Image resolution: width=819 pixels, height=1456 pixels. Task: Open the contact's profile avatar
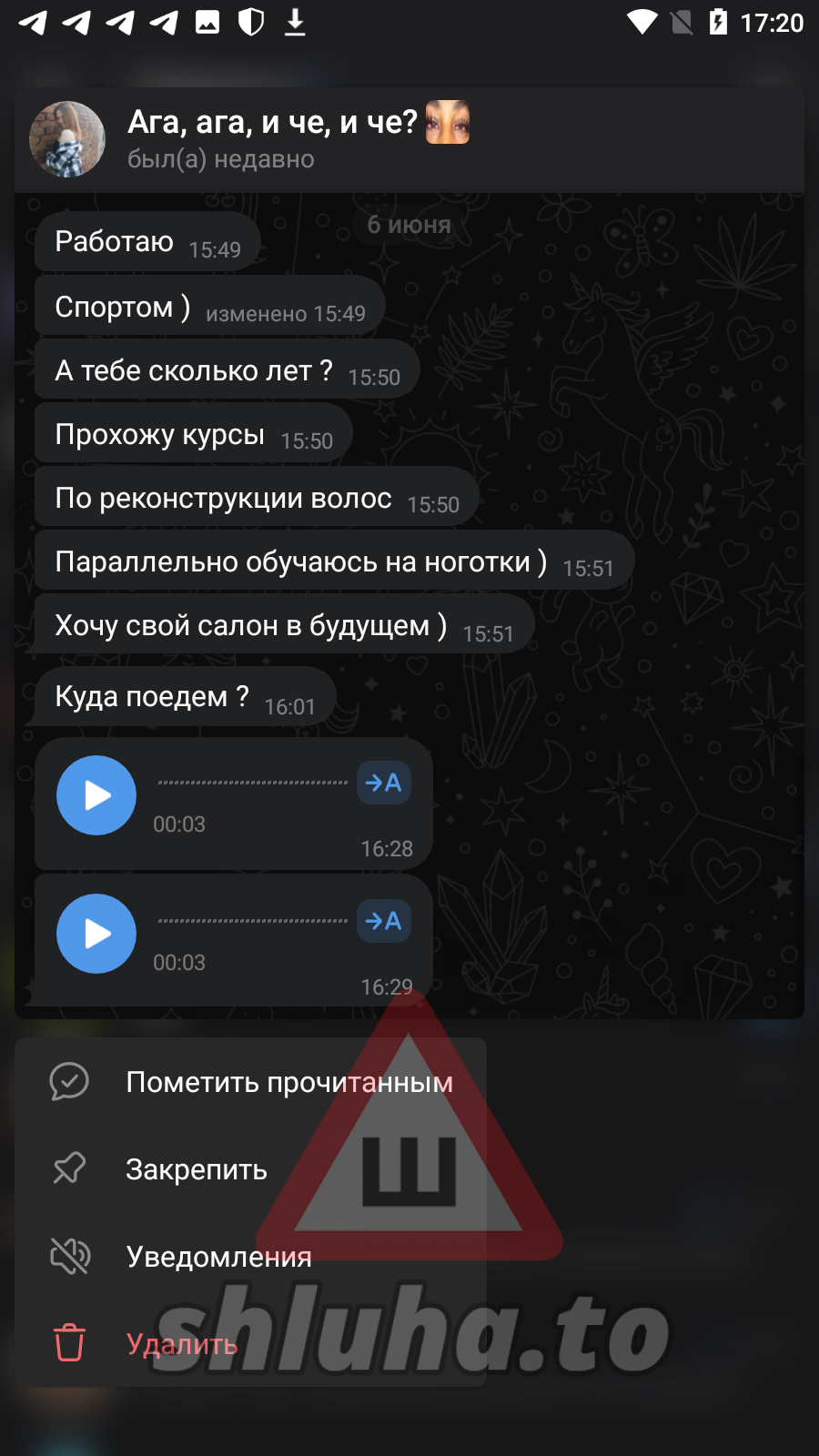67,139
